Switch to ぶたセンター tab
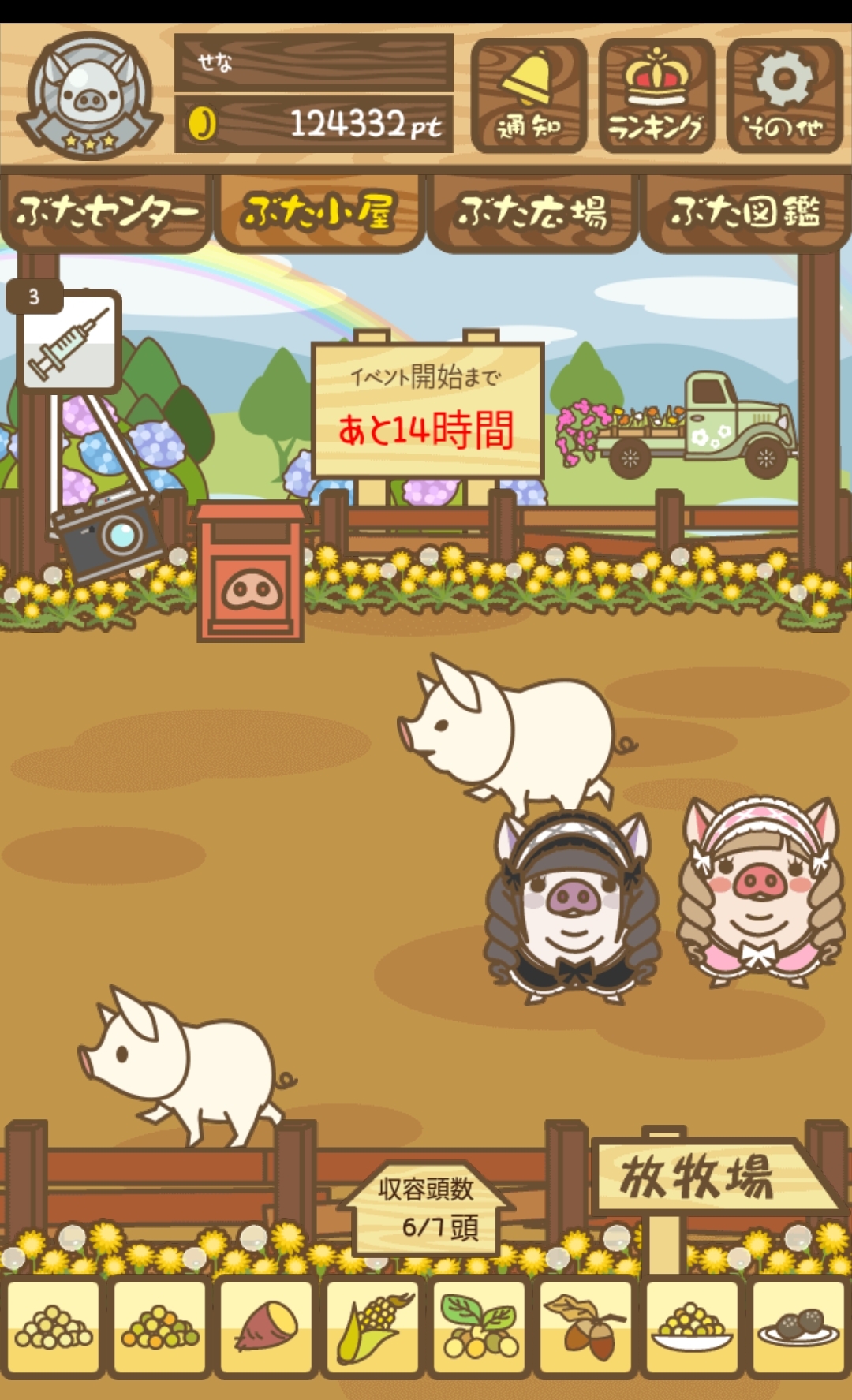This screenshot has height=1400, width=852. pyautogui.click(x=106, y=212)
